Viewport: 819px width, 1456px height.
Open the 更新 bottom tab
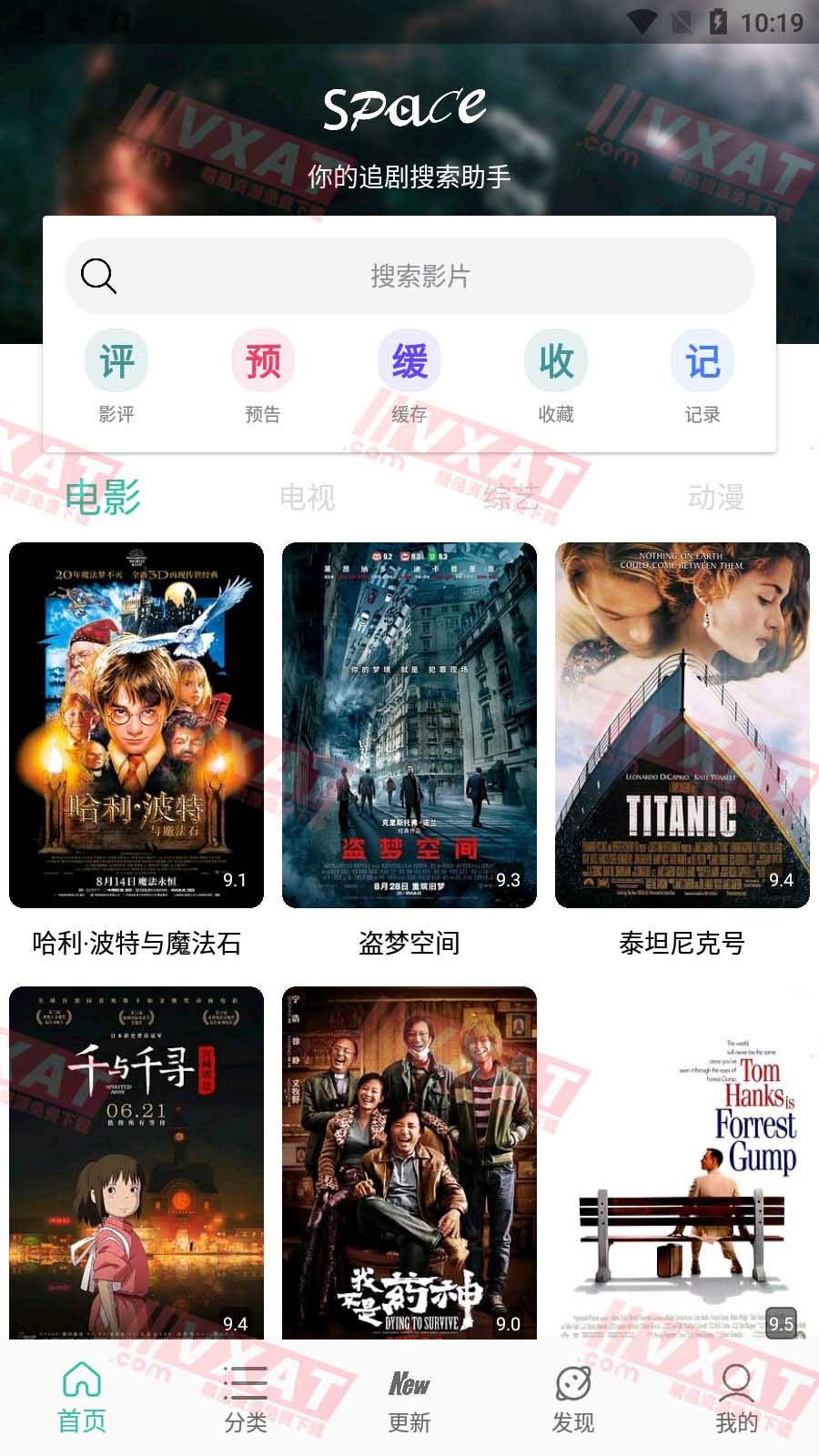[409, 1399]
